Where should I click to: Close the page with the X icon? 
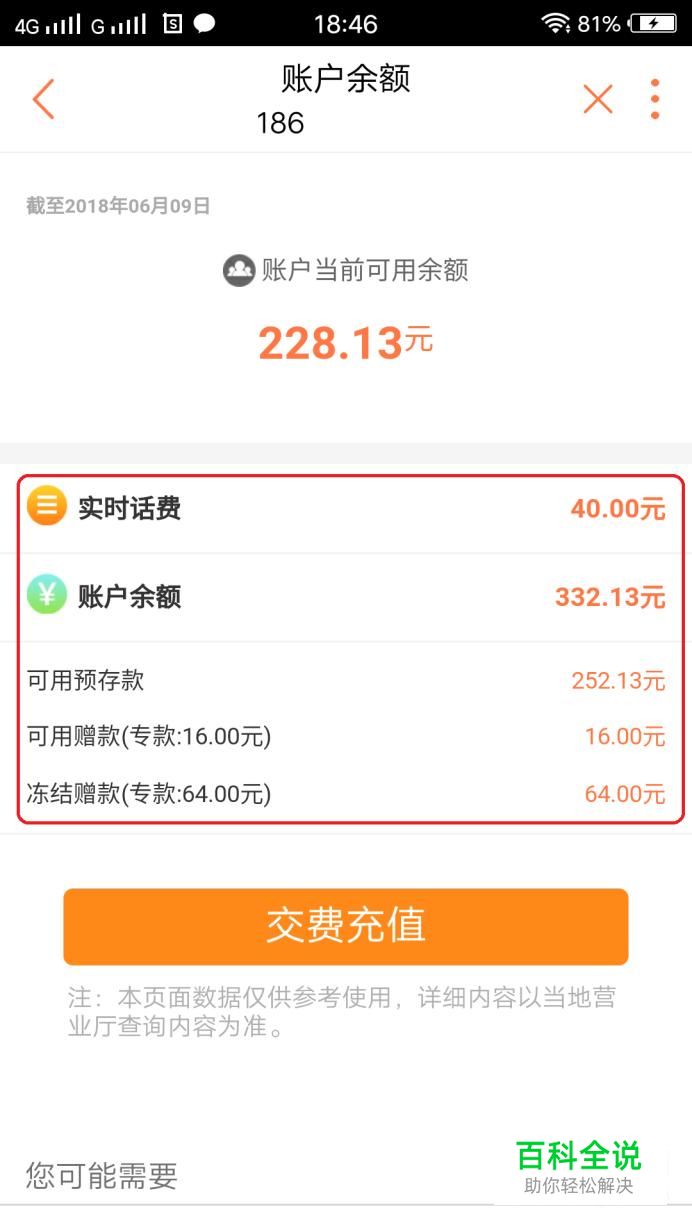[x=598, y=99]
